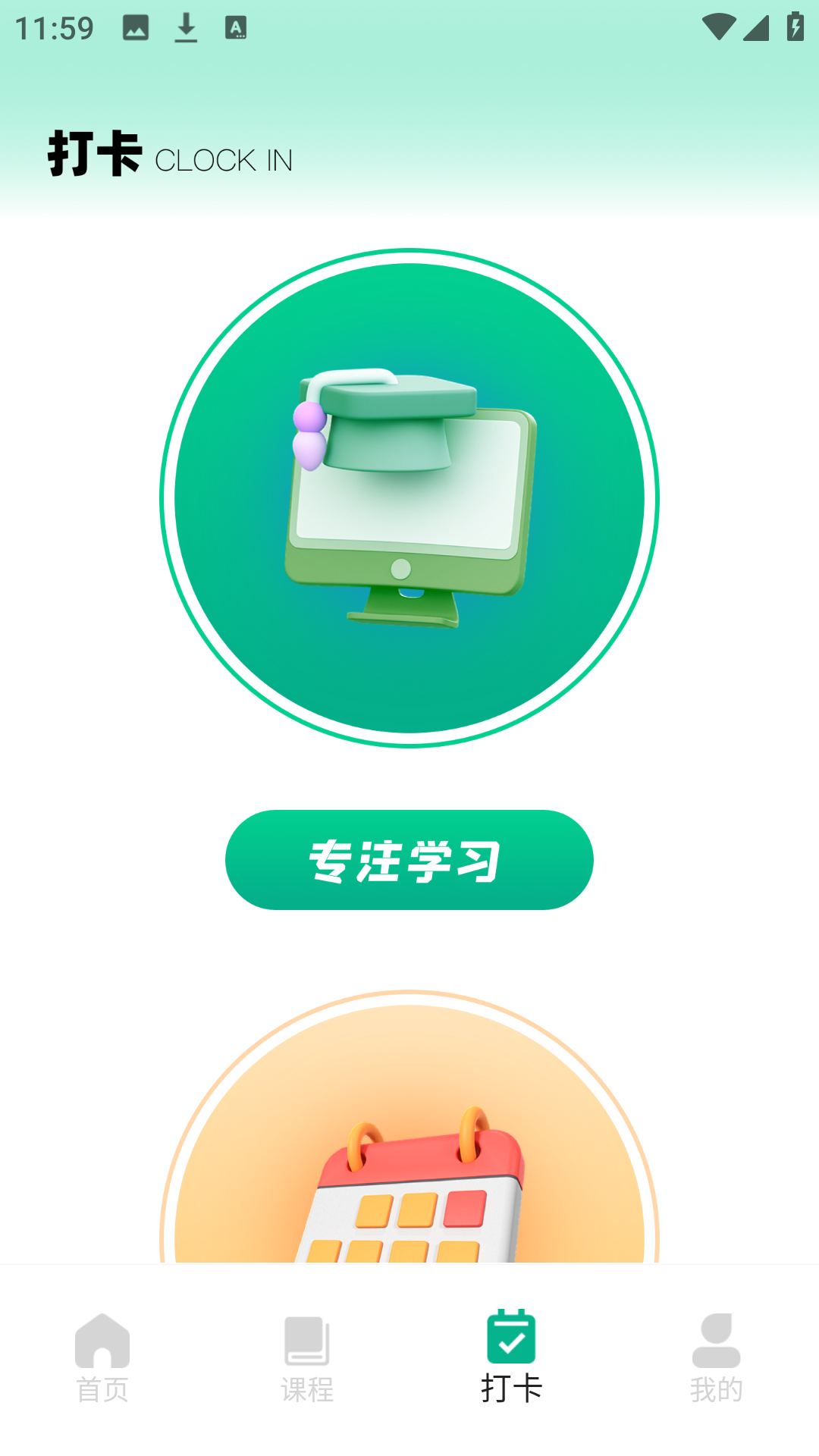Screen dimensions: 819x1456
Task: Switch to the 首页 tab
Action: click(102, 1357)
